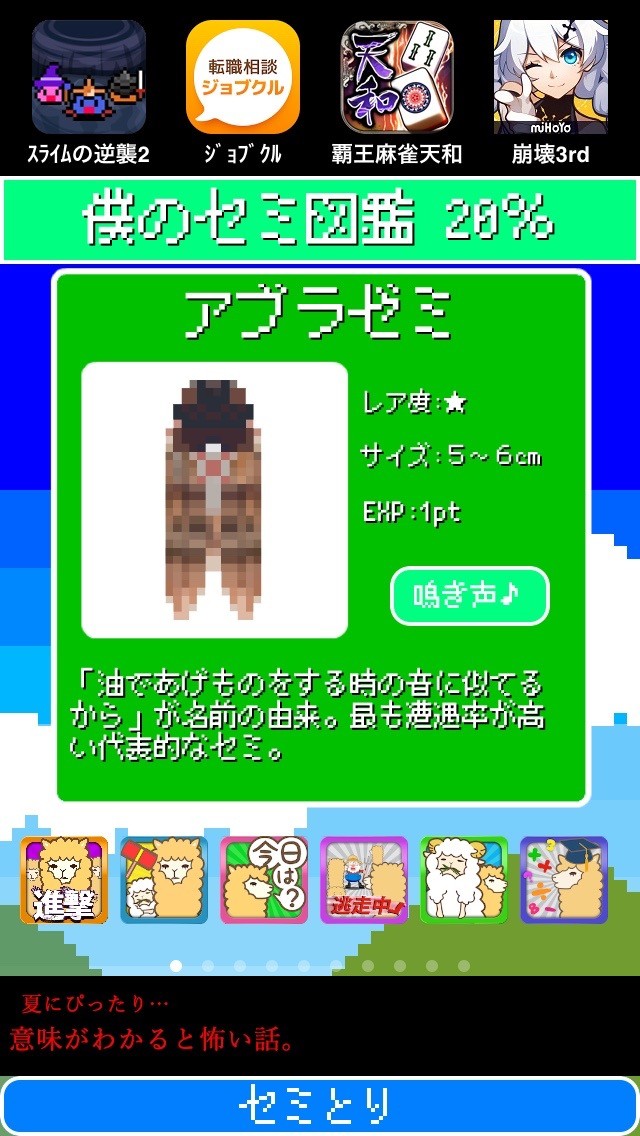This screenshot has height=1136, width=640.
Task: Play the cicada's 鳴き声♪ sound
Action: pyautogui.click(x=469, y=596)
